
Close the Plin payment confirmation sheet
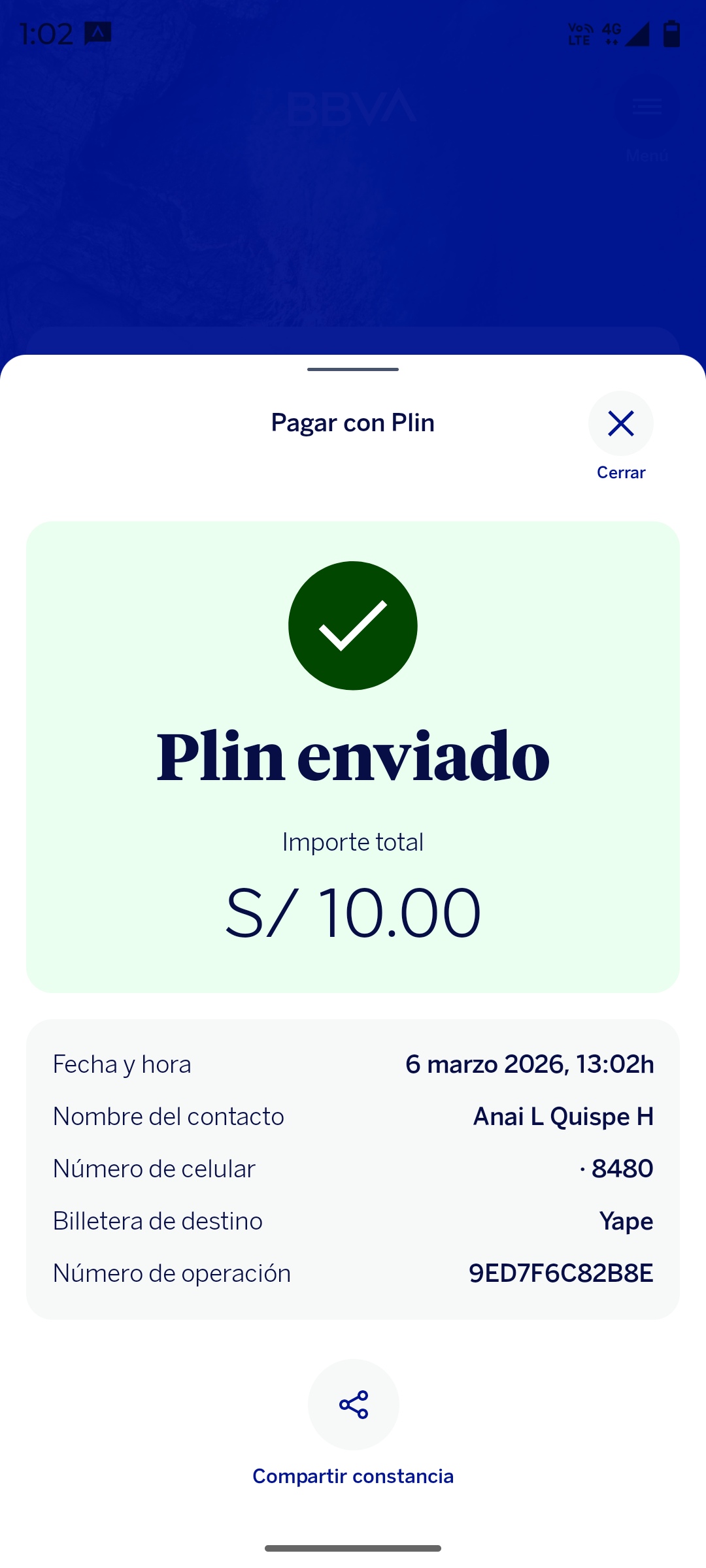pyautogui.click(x=620, y=424)
